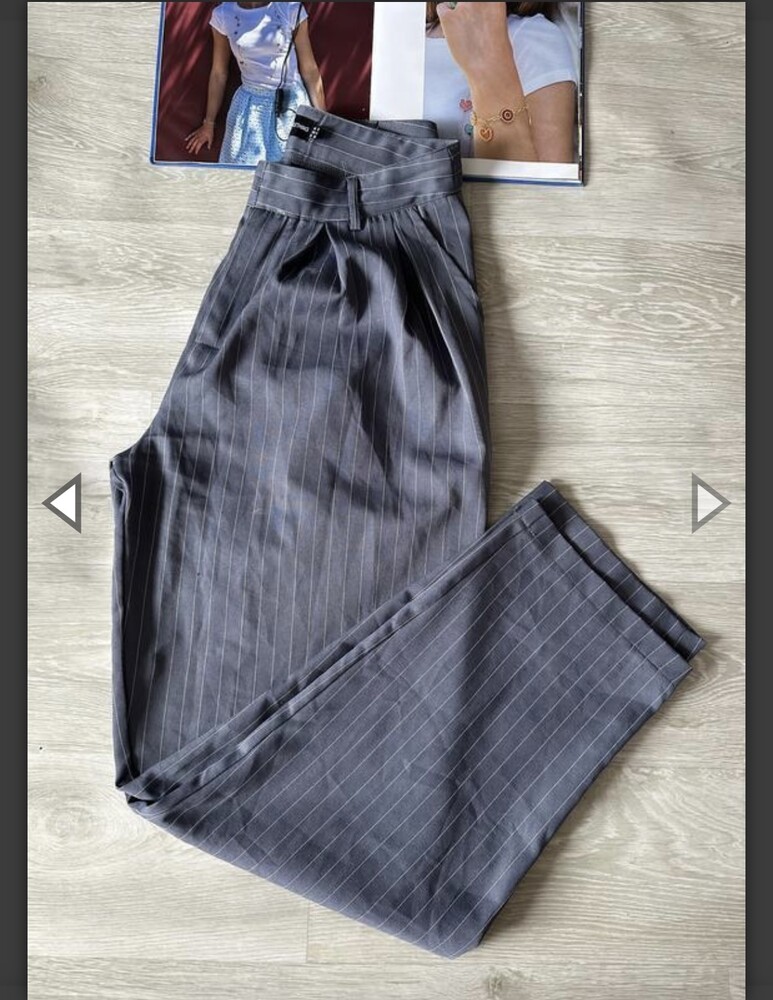Go to the previous photo

coord(63,503)
